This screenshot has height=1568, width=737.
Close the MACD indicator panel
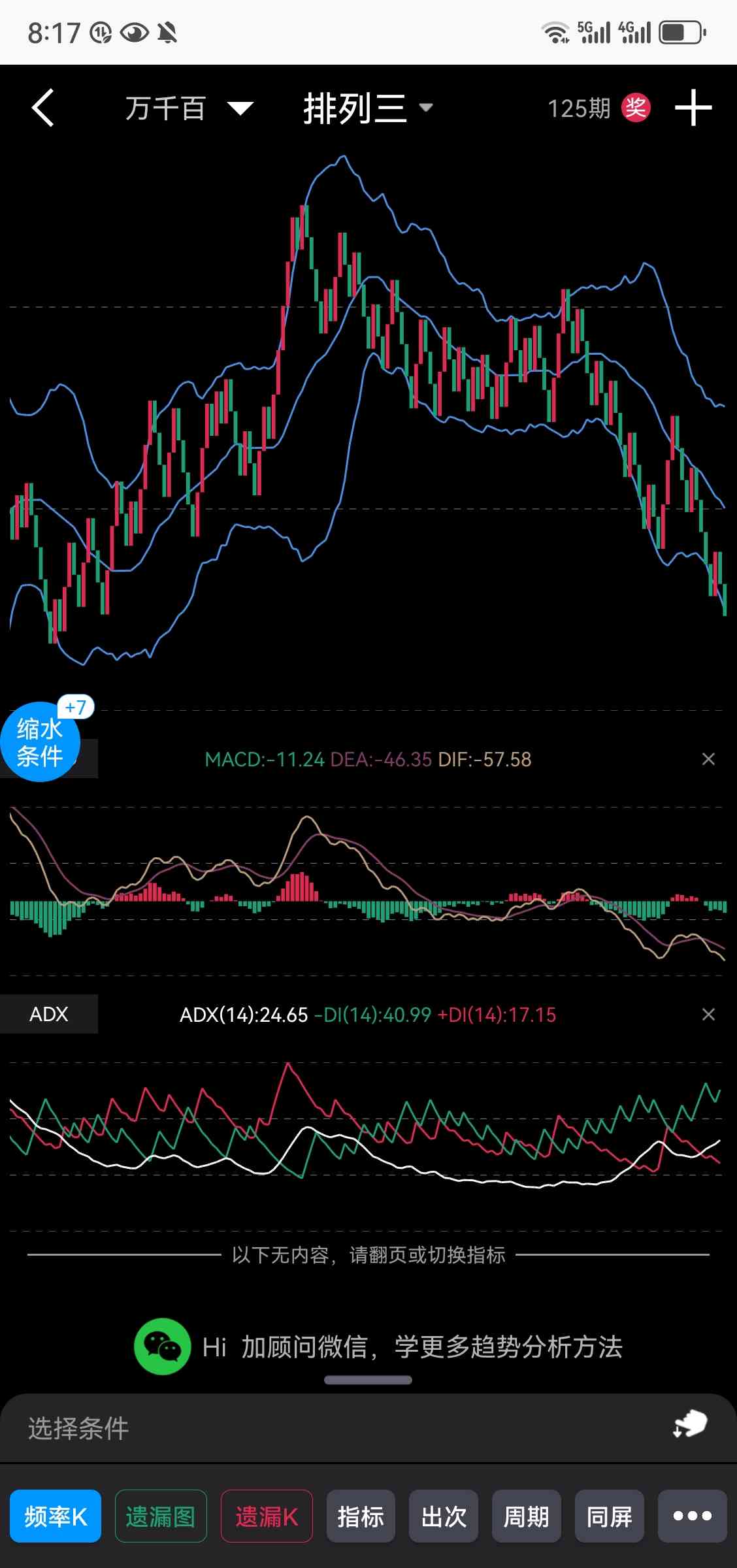pos(708,759)
